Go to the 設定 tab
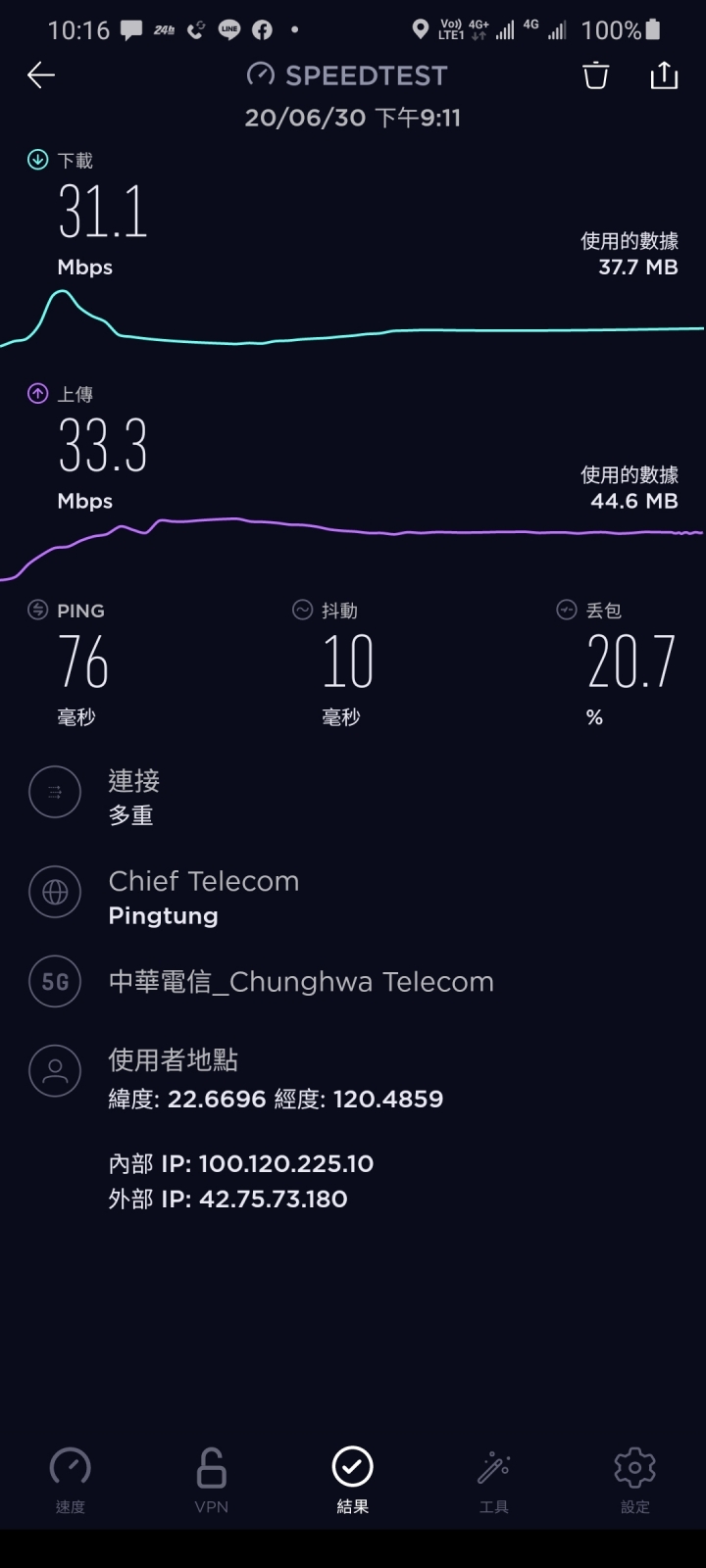 coord(635,1481)
